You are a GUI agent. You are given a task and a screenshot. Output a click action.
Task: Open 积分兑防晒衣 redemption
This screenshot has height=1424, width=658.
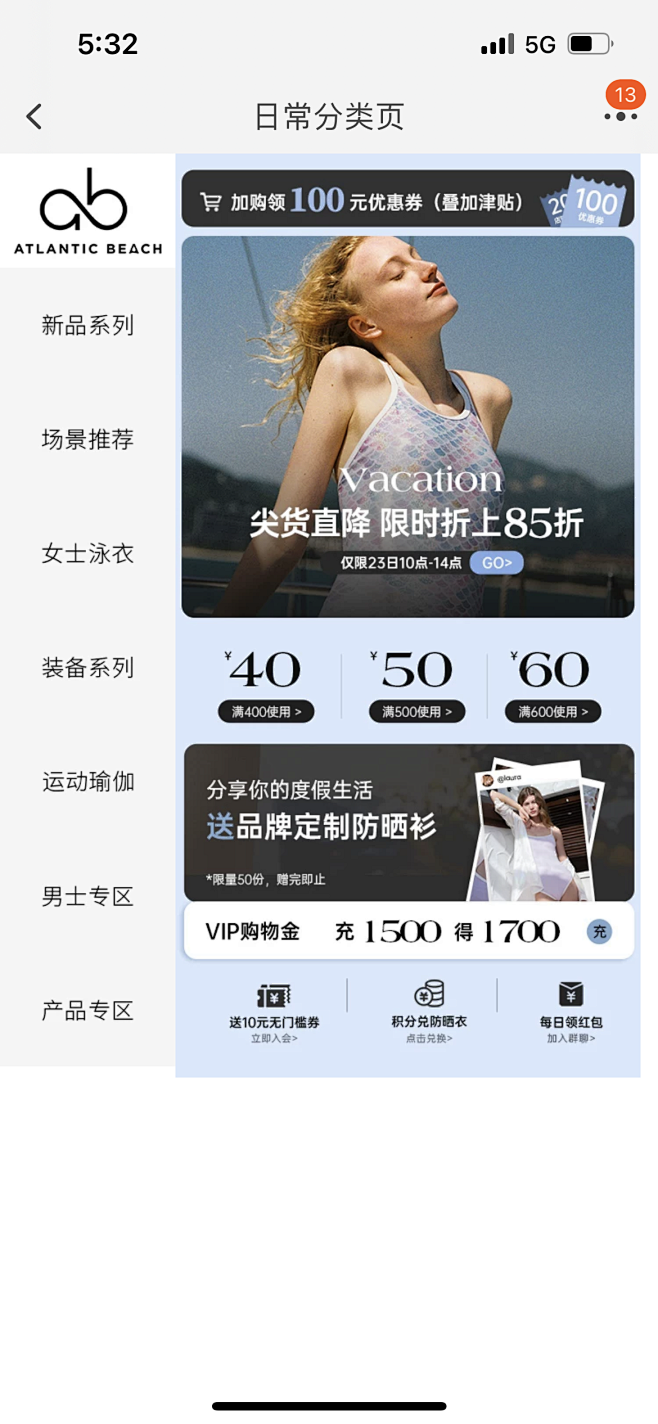[x=429, y=1011]
